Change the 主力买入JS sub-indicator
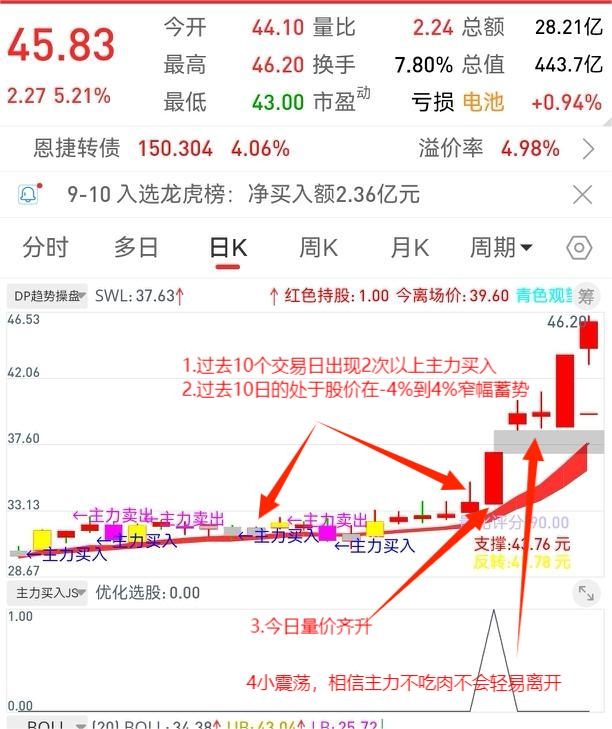 pyautogui.click(x=49, y=593)
